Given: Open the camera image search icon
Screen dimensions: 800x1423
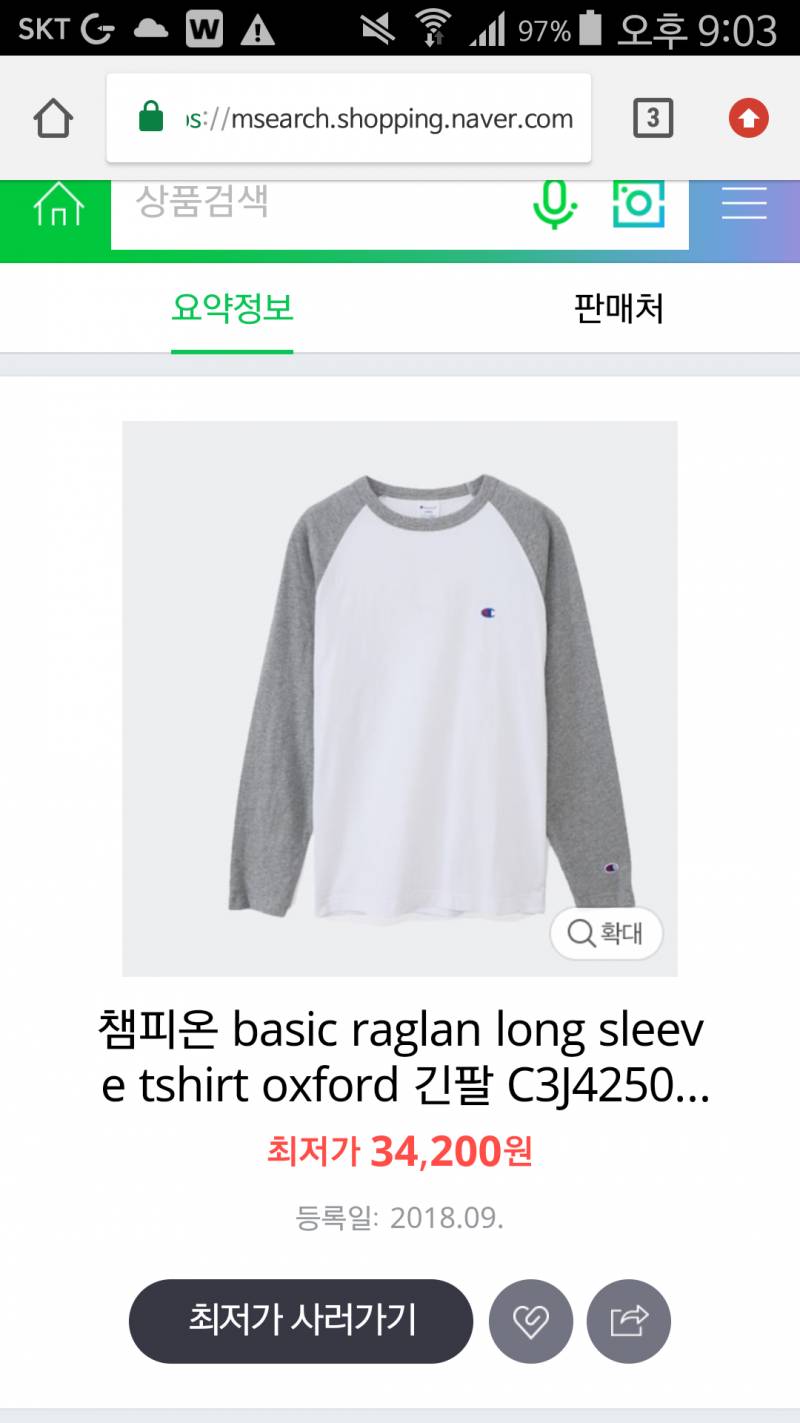Looking at the screenshot, I should click(638, 204).
